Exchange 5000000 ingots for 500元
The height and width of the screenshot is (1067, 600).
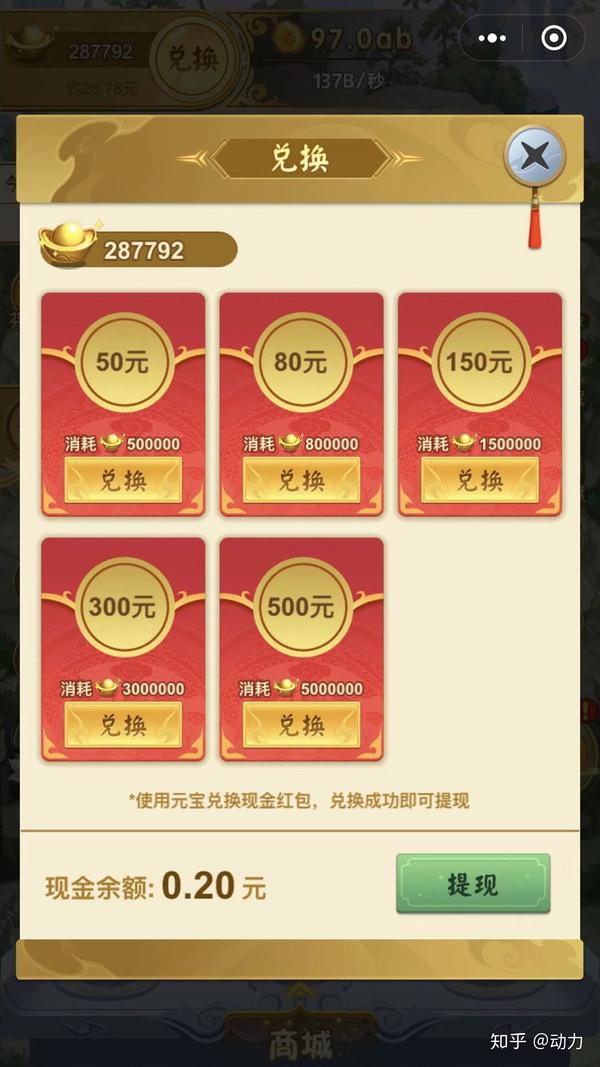[301, 725]
